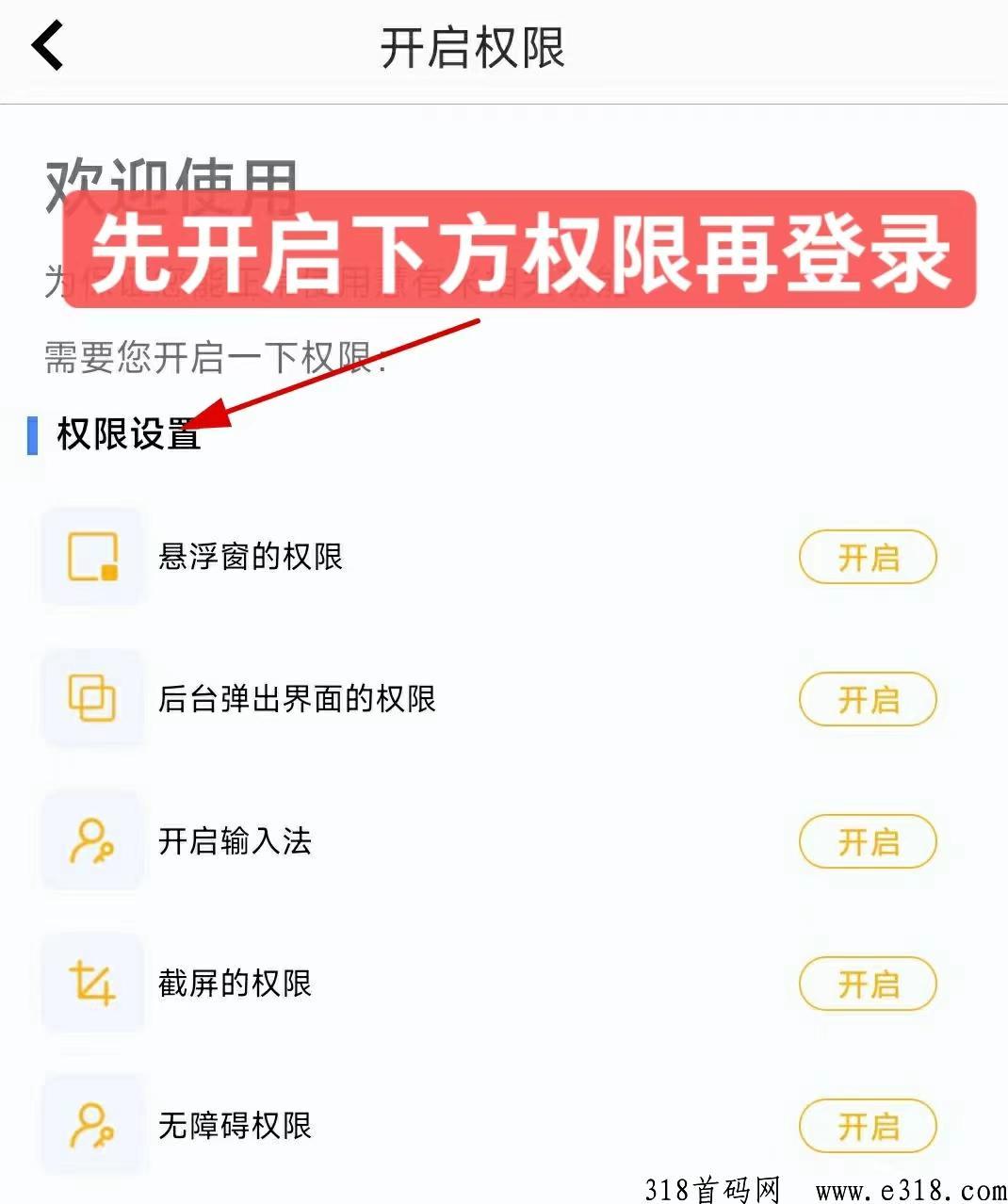This screenshot has width=1008, height=1204.
Task: Click the floating window permission icon
Action: coord(91,557)
